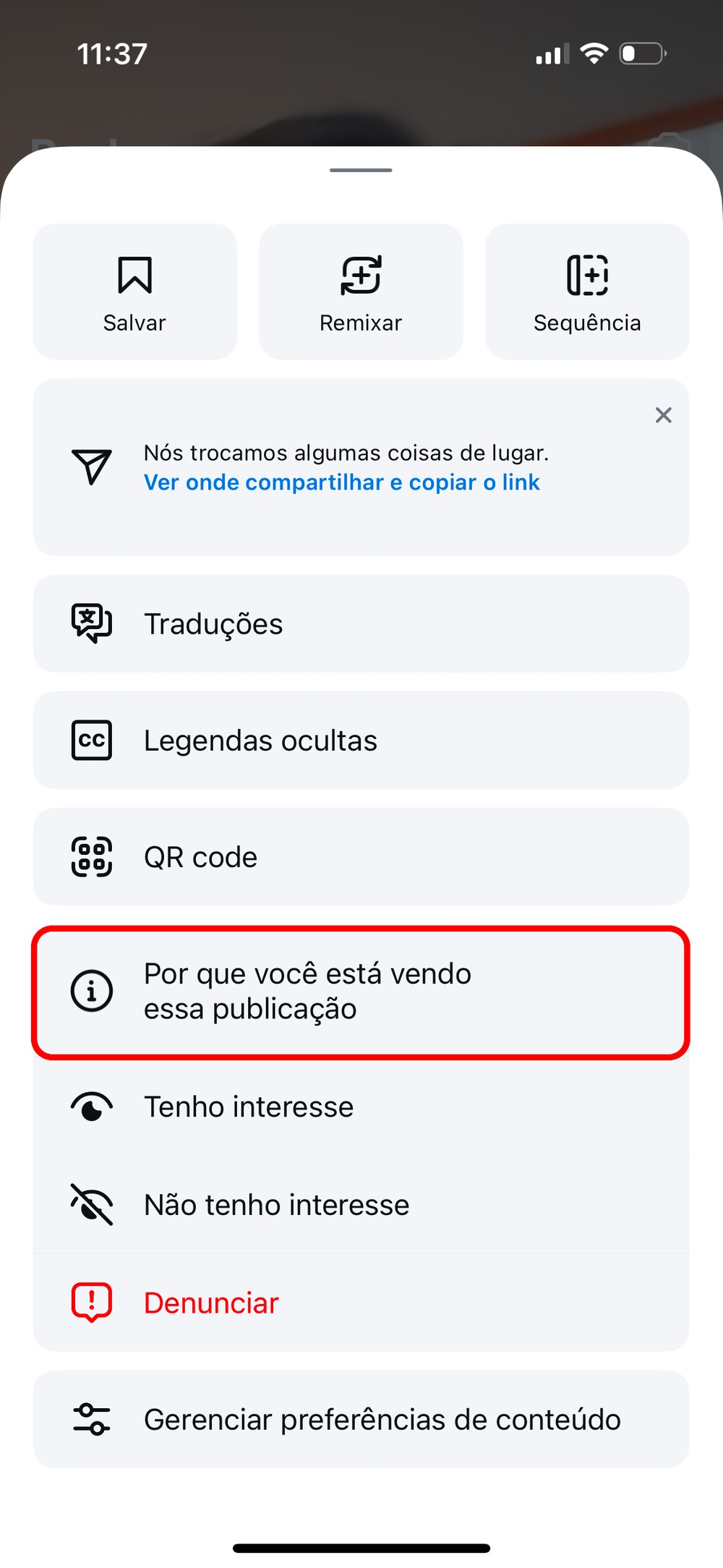
Task: Mark post as Tenho interesse
Action: pos(361,1107)
